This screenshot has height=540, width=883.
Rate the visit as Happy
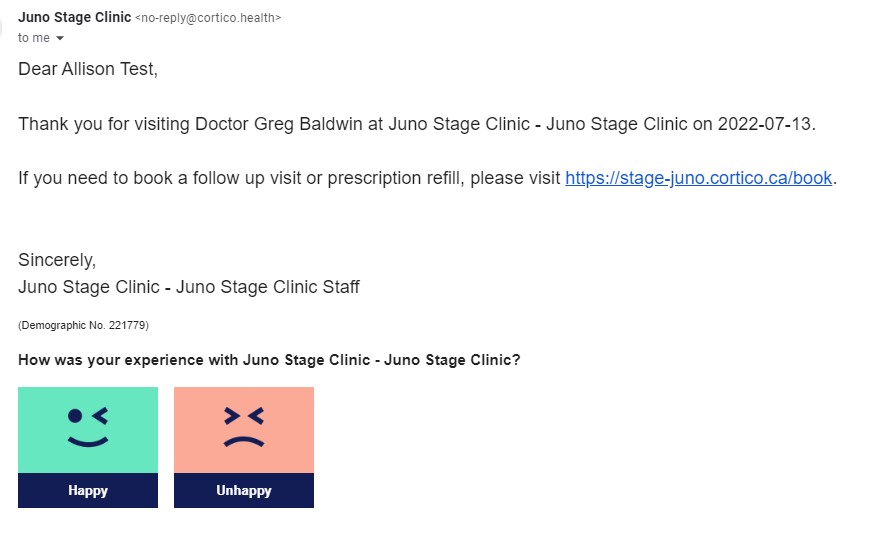pyautogui.click(x=88, y=447)
